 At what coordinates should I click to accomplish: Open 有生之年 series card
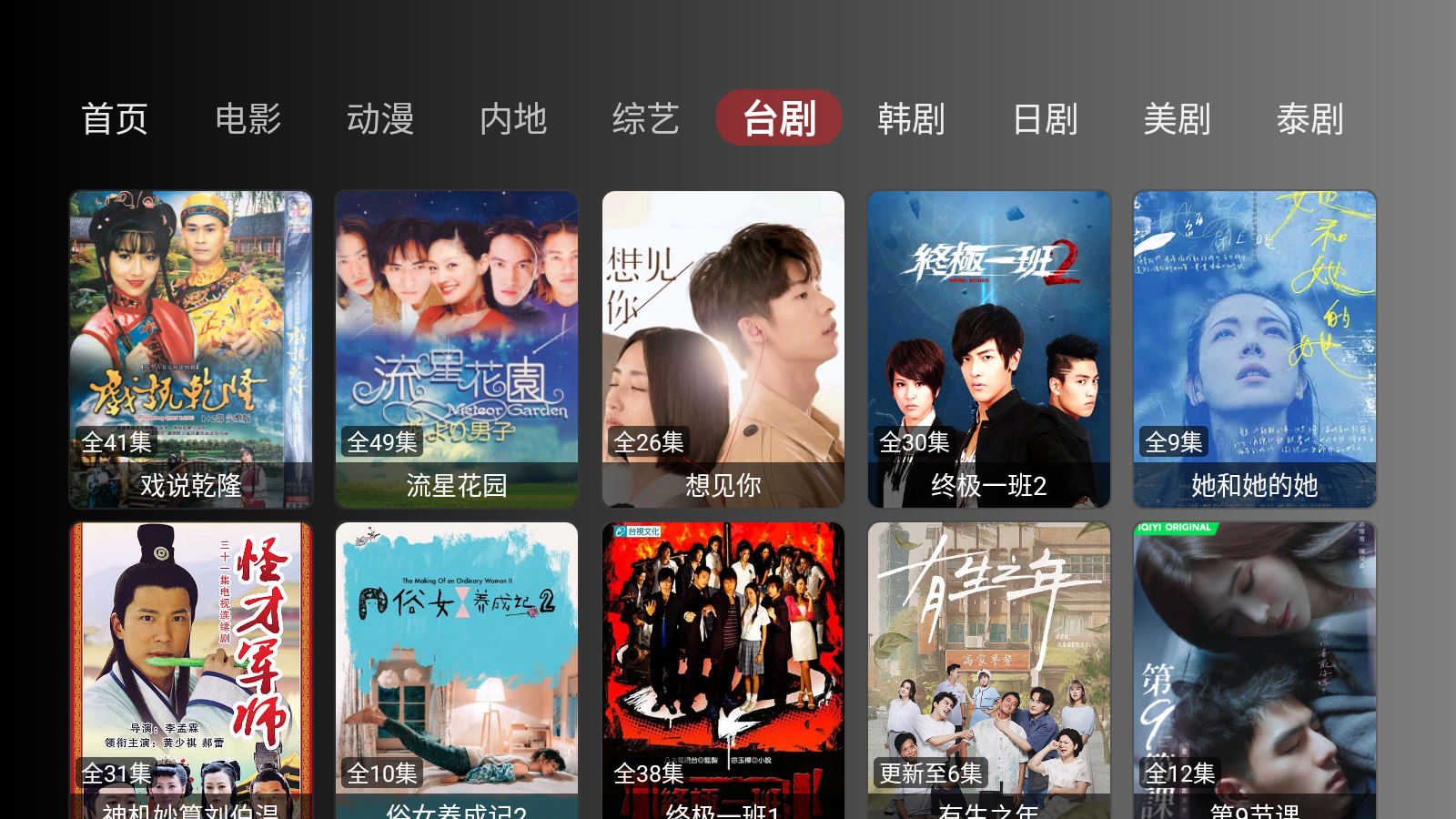pos(989,671)
